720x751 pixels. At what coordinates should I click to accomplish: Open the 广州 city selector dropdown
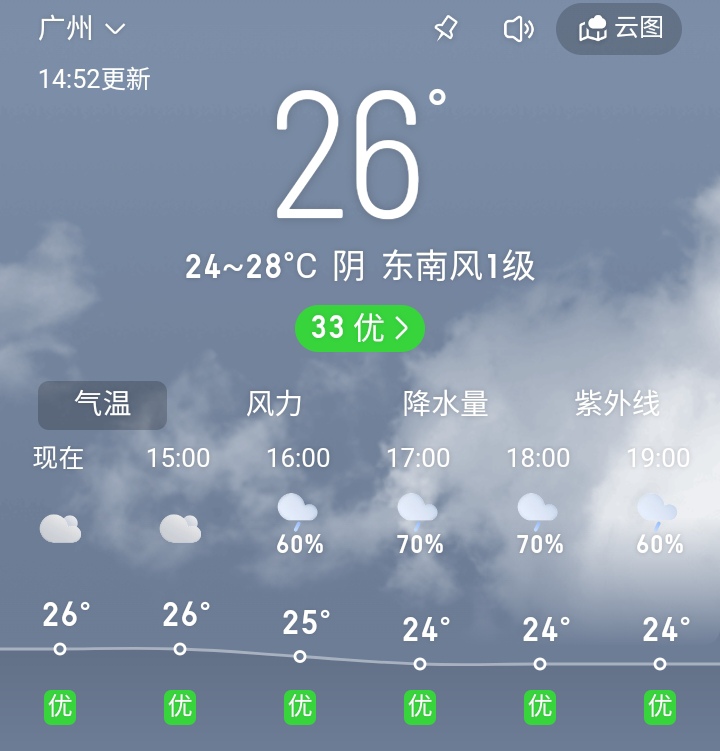82,28
